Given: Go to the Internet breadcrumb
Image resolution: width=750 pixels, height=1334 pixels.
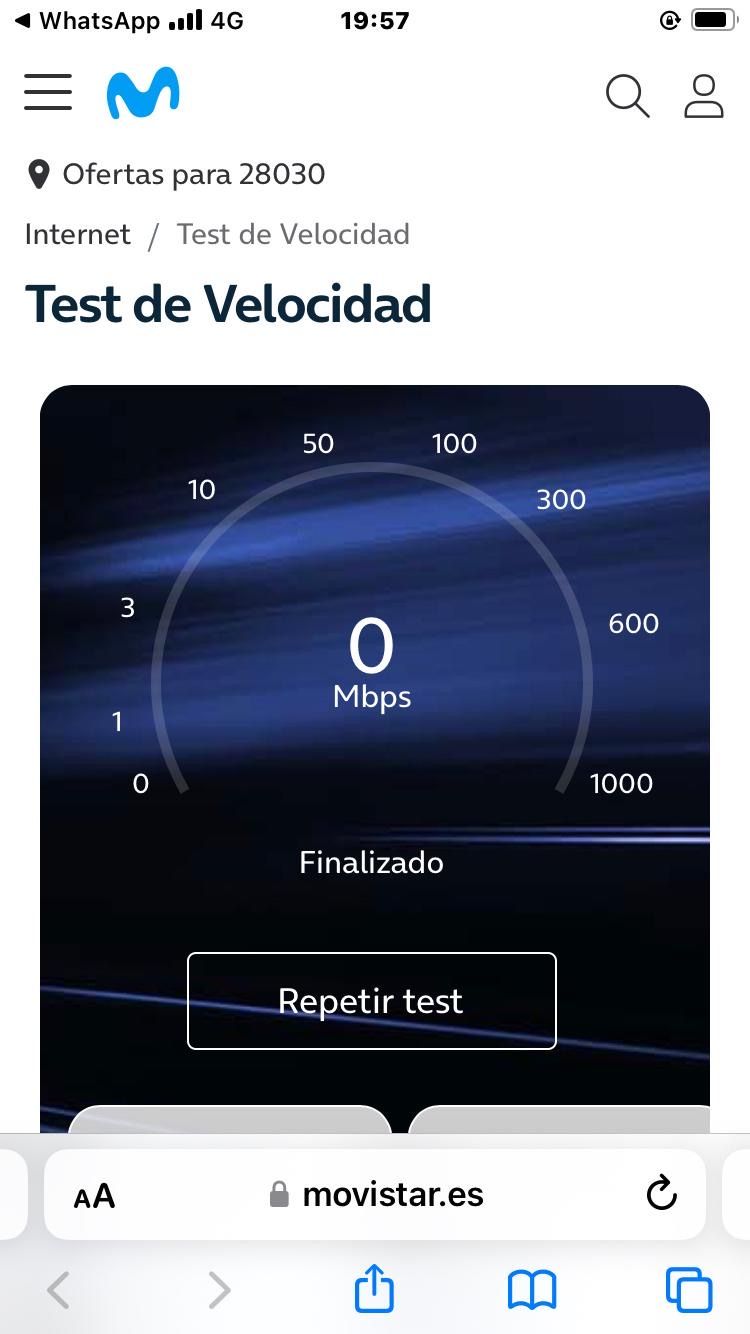Looking at the screenshot, I should [78, 234].
